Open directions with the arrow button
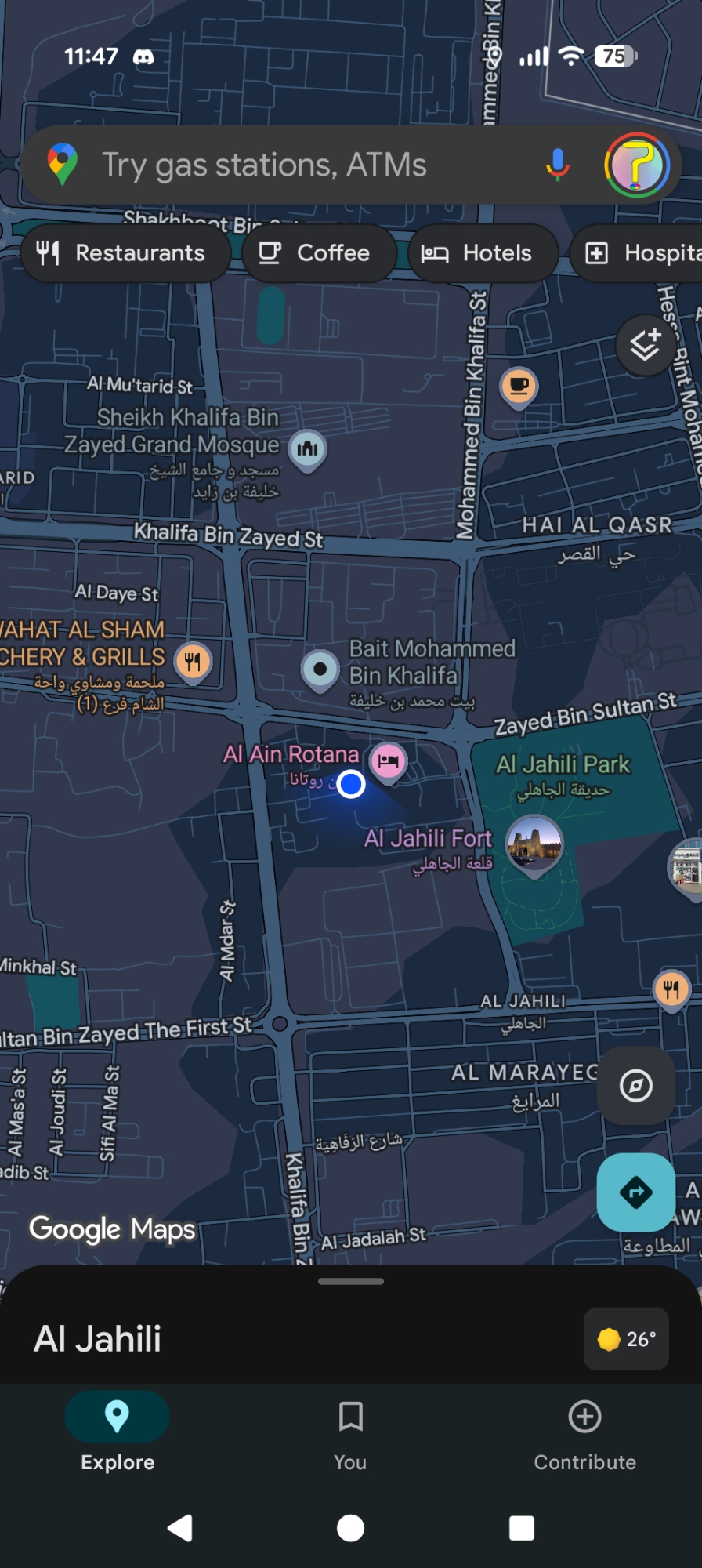Image resolution: width=702 pixels, height=1568 pixels. click(x=635, y=1192)
